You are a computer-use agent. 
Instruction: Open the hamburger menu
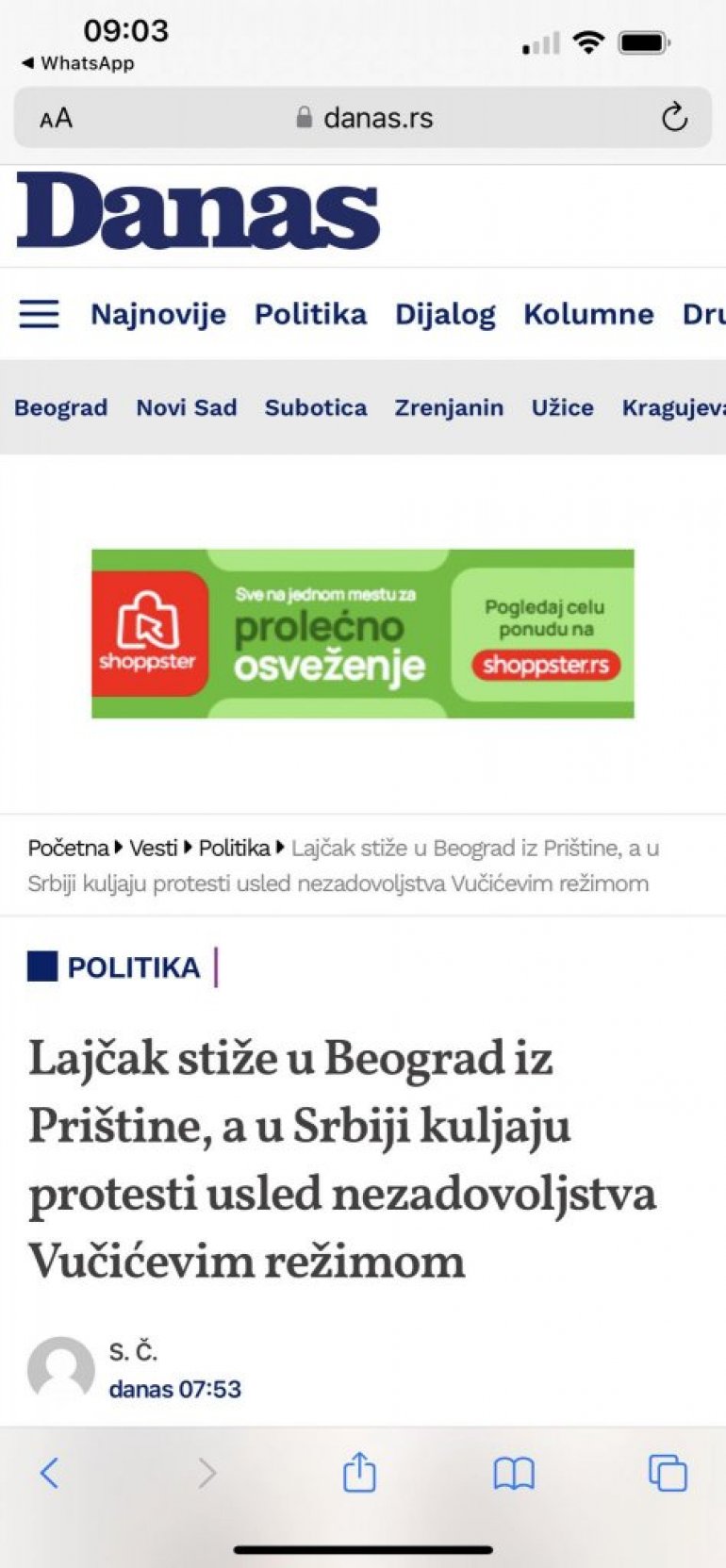click(x=40, y=314)
